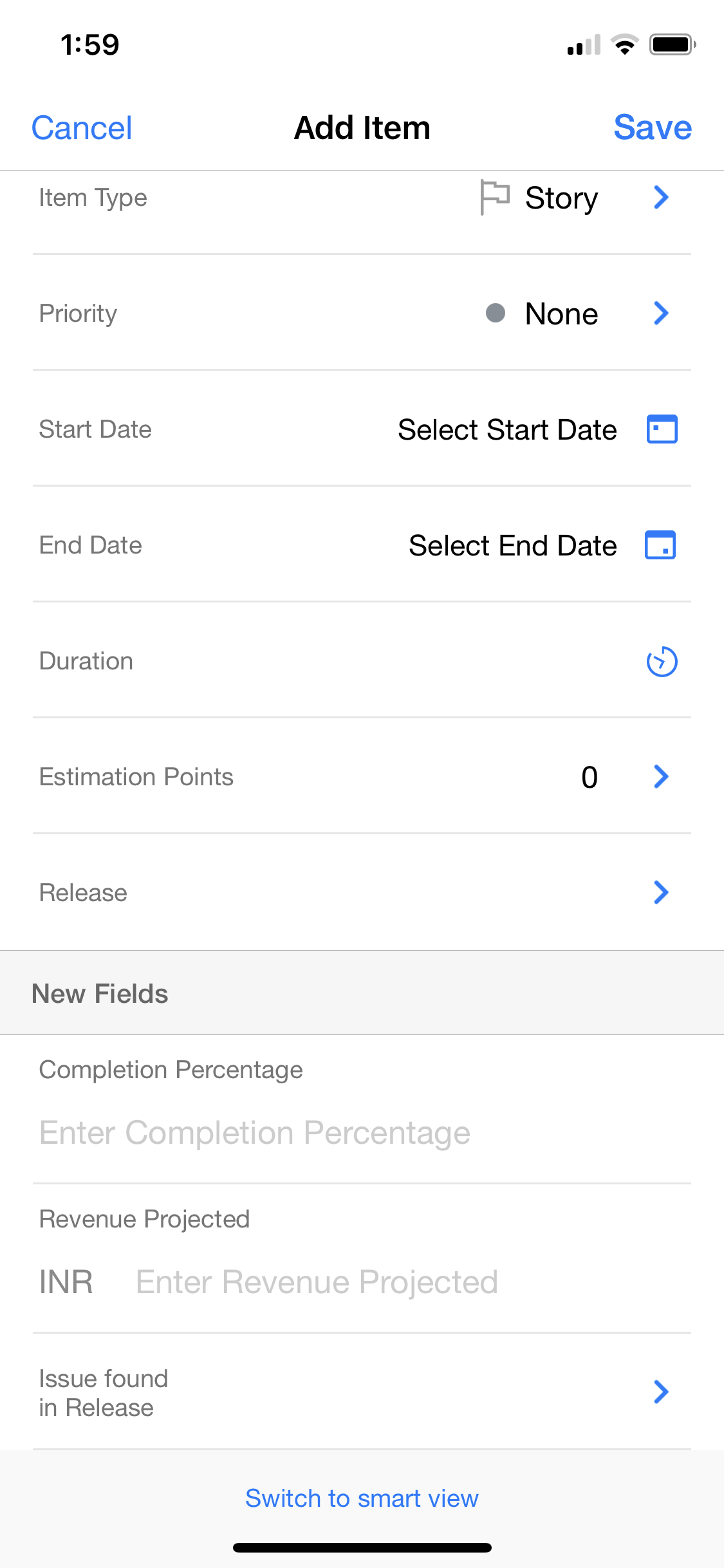Tap Select End Date text
This screenshot has width=724, height=1568.
513,545
